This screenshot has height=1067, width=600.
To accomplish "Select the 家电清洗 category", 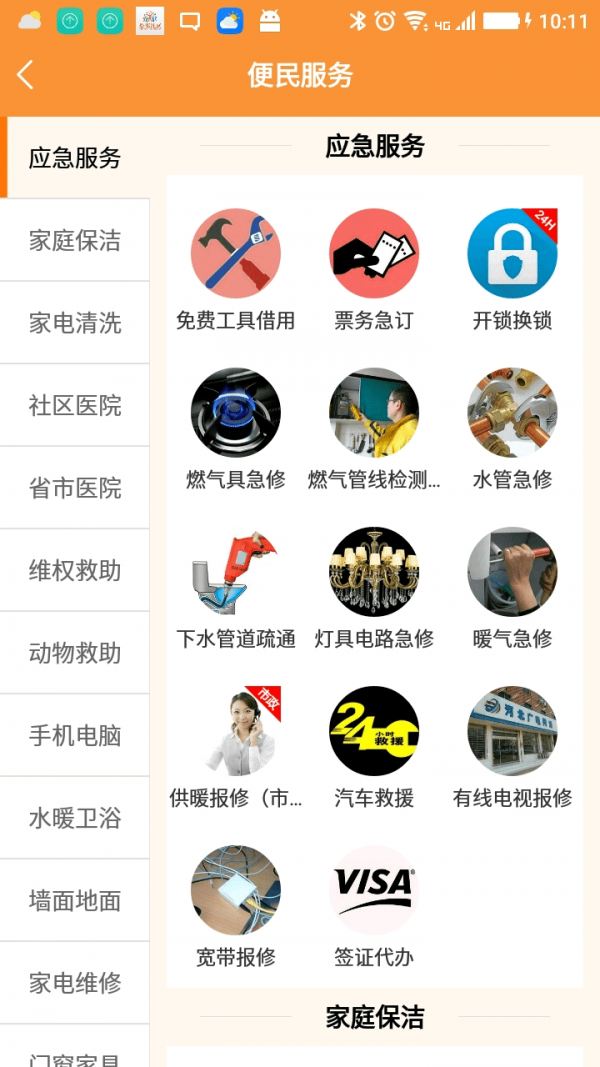I will tap(75, 323).
